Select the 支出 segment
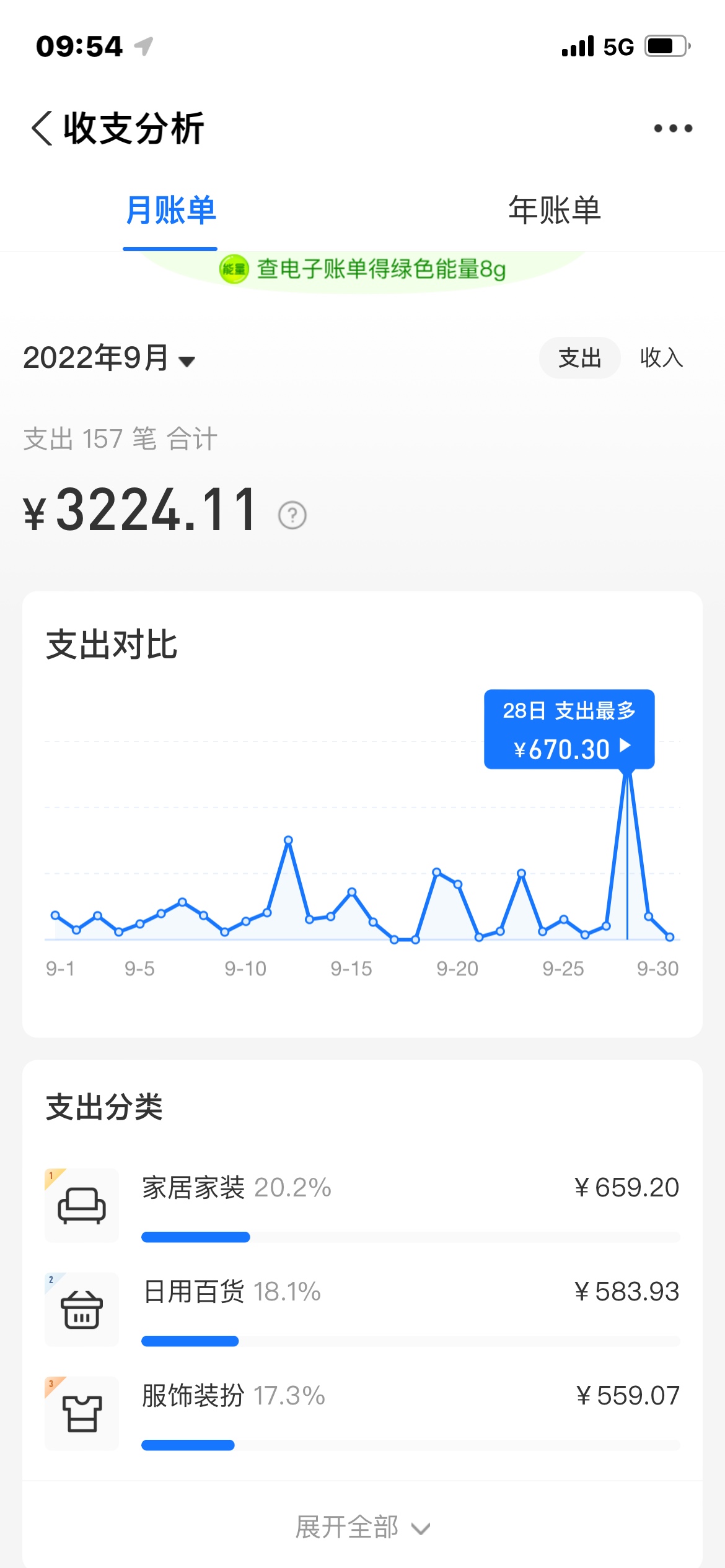 579,358
